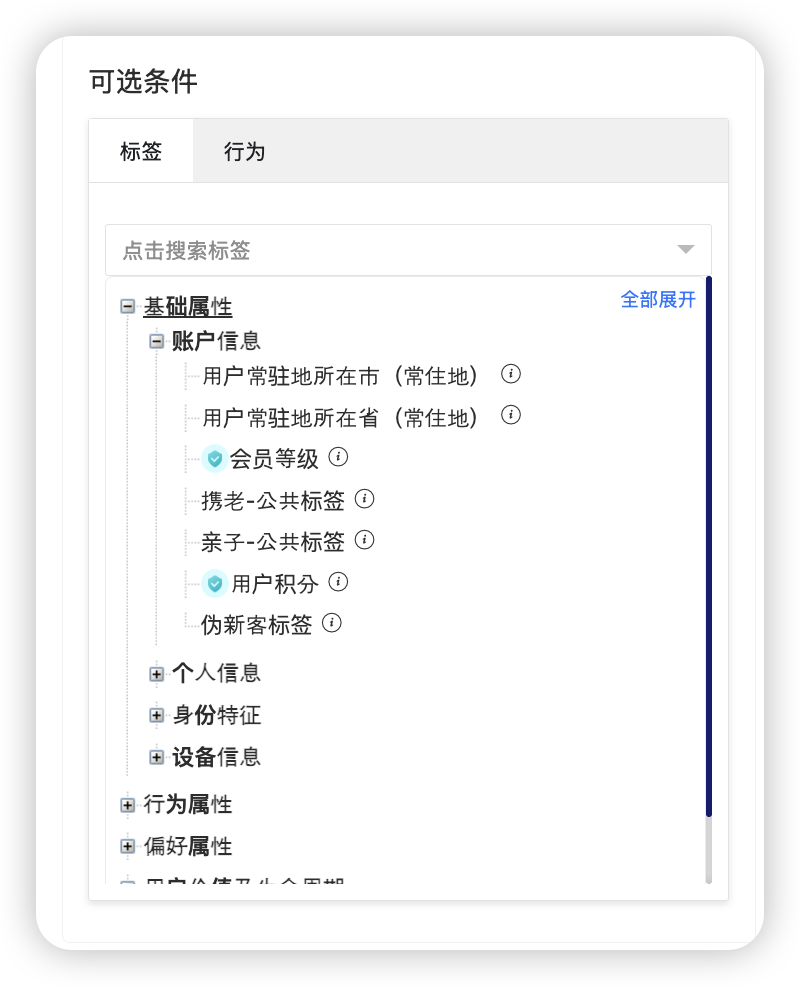Expand the 偏好属性 category
This screenshot has width=800, height=986.
(x=127, y=847)
